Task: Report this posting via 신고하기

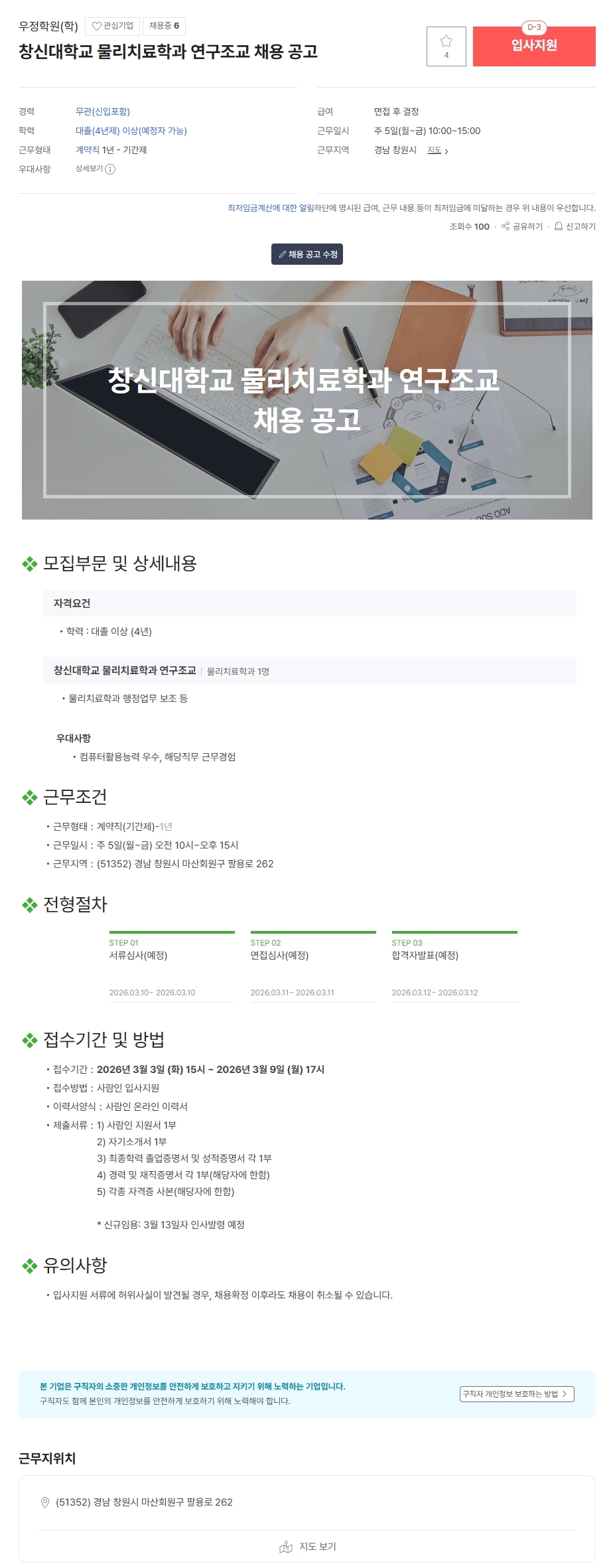Action: pos(575,227)
